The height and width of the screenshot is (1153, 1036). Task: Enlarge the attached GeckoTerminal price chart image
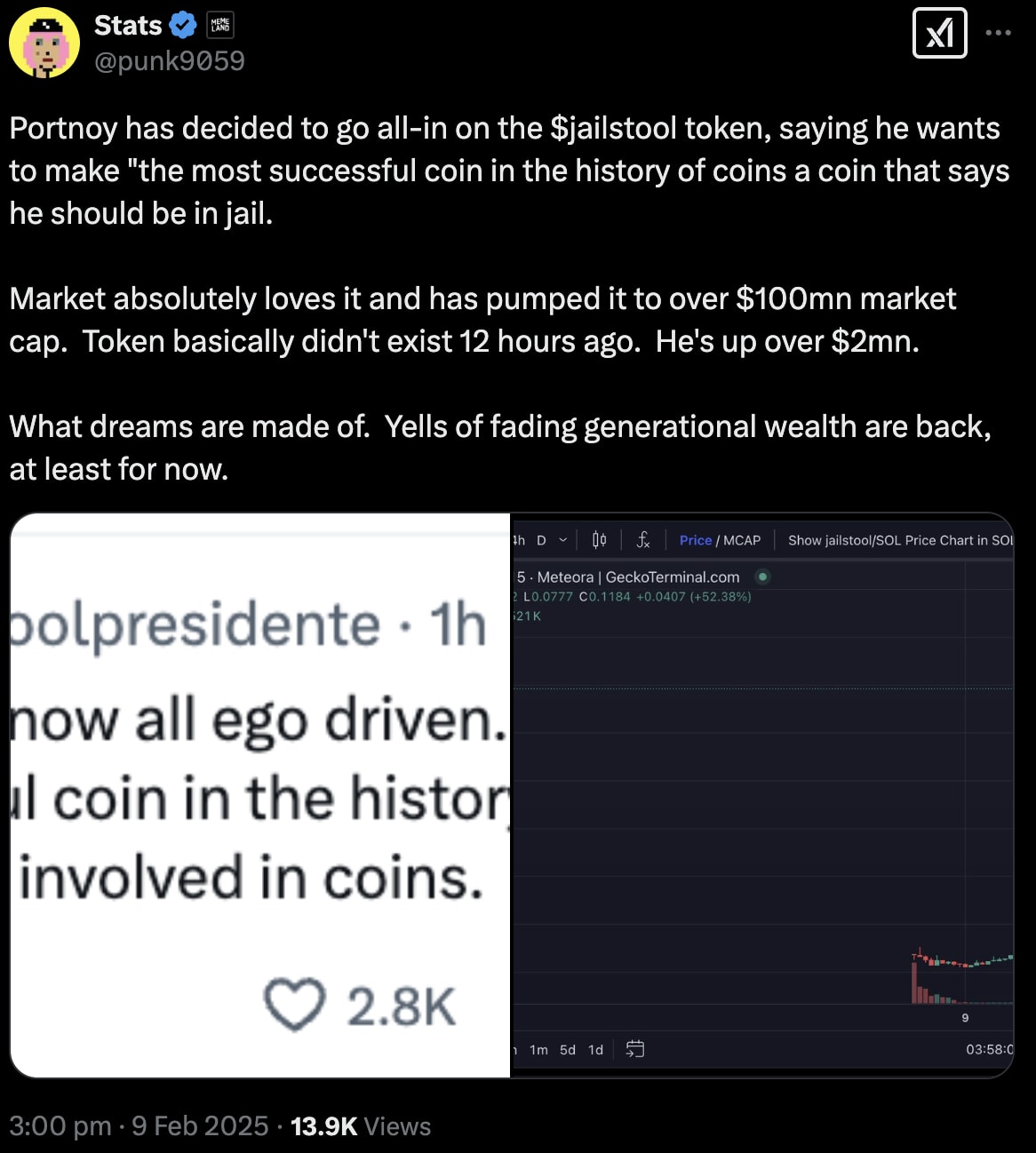click(x=762, y=795)
